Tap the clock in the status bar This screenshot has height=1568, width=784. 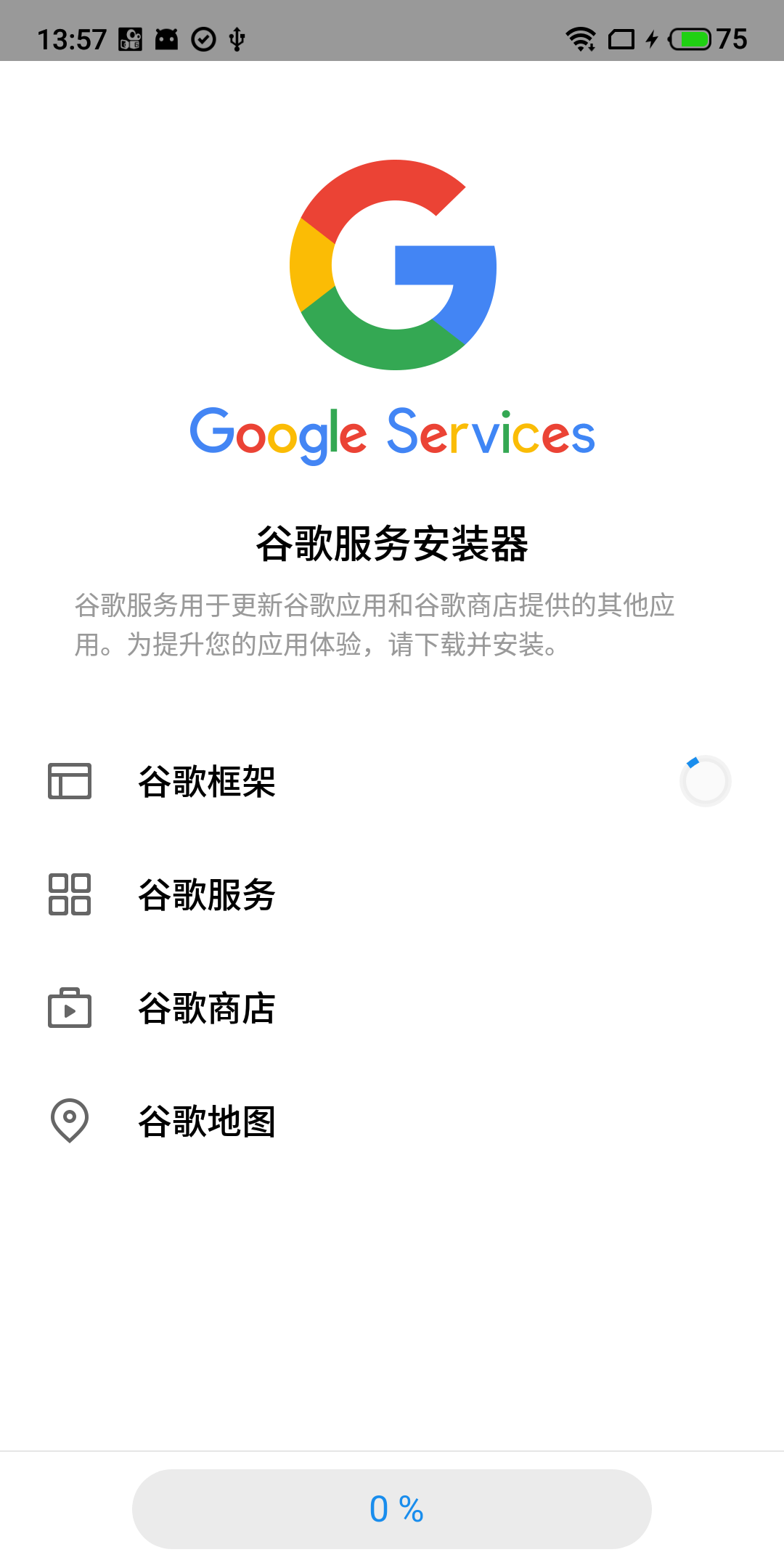tap(72, 38)
